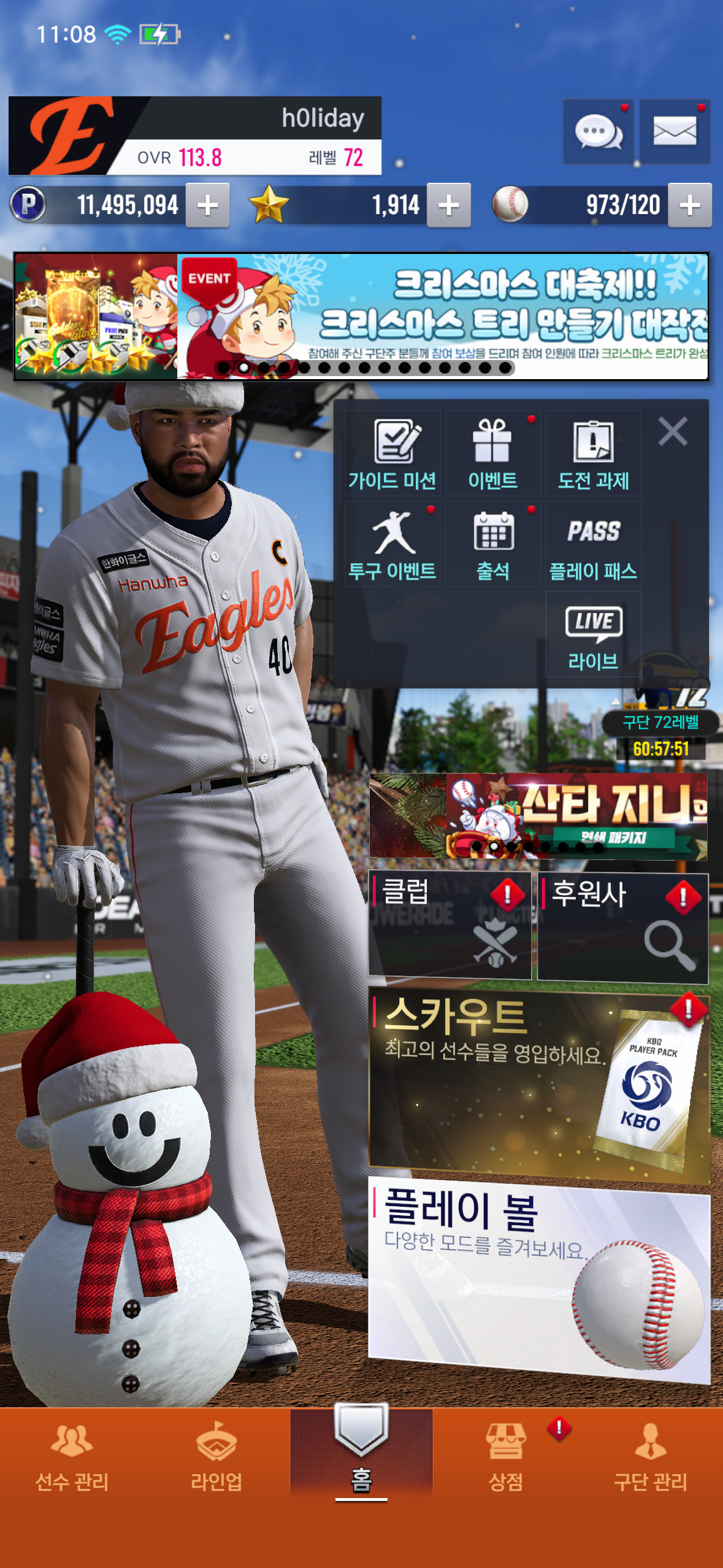
Task: Add more stars with plus button
Action: click(x=448, y=206)
